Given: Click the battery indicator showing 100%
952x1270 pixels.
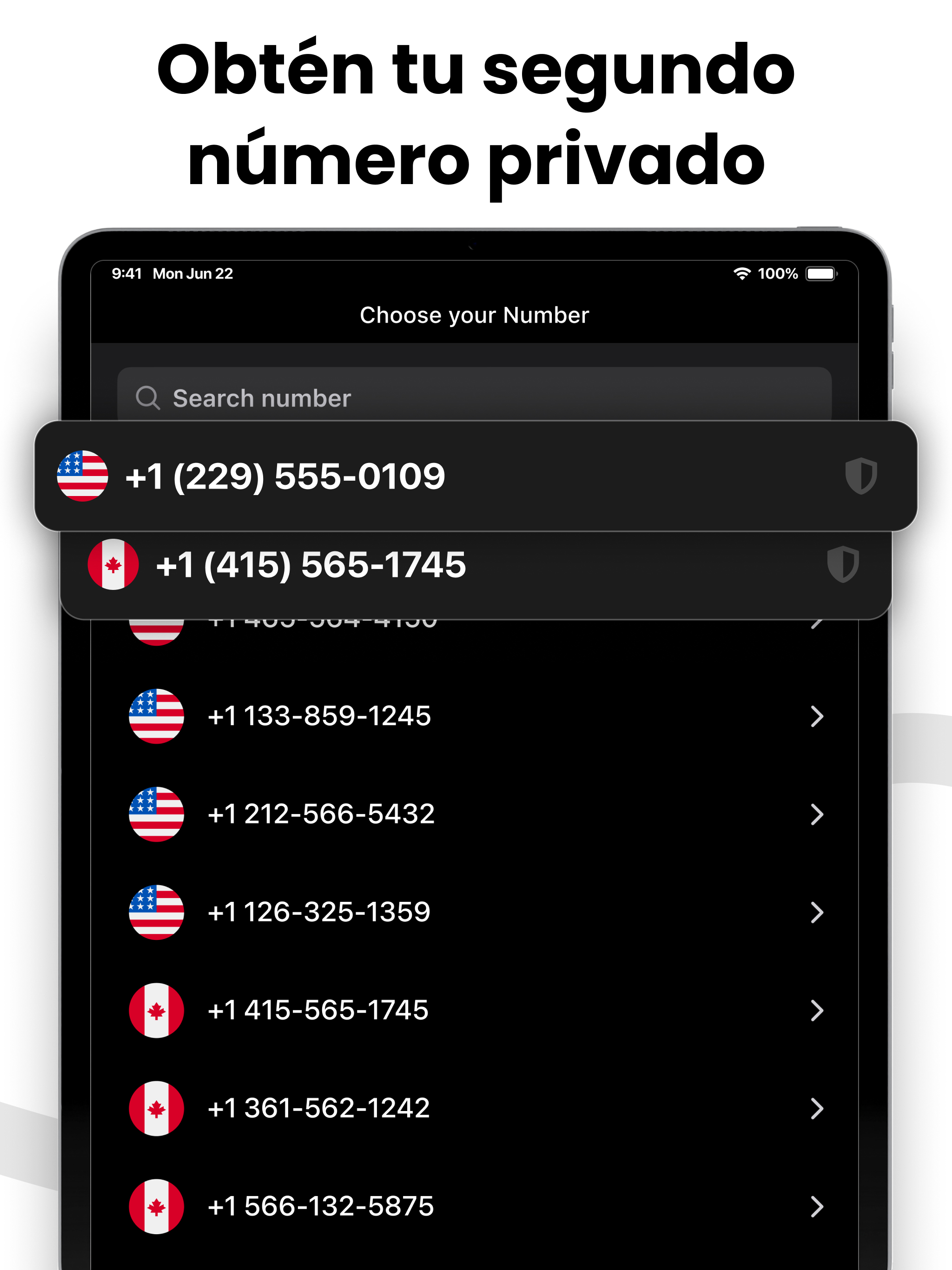Looking at the screenshot, I should point(820,274).
